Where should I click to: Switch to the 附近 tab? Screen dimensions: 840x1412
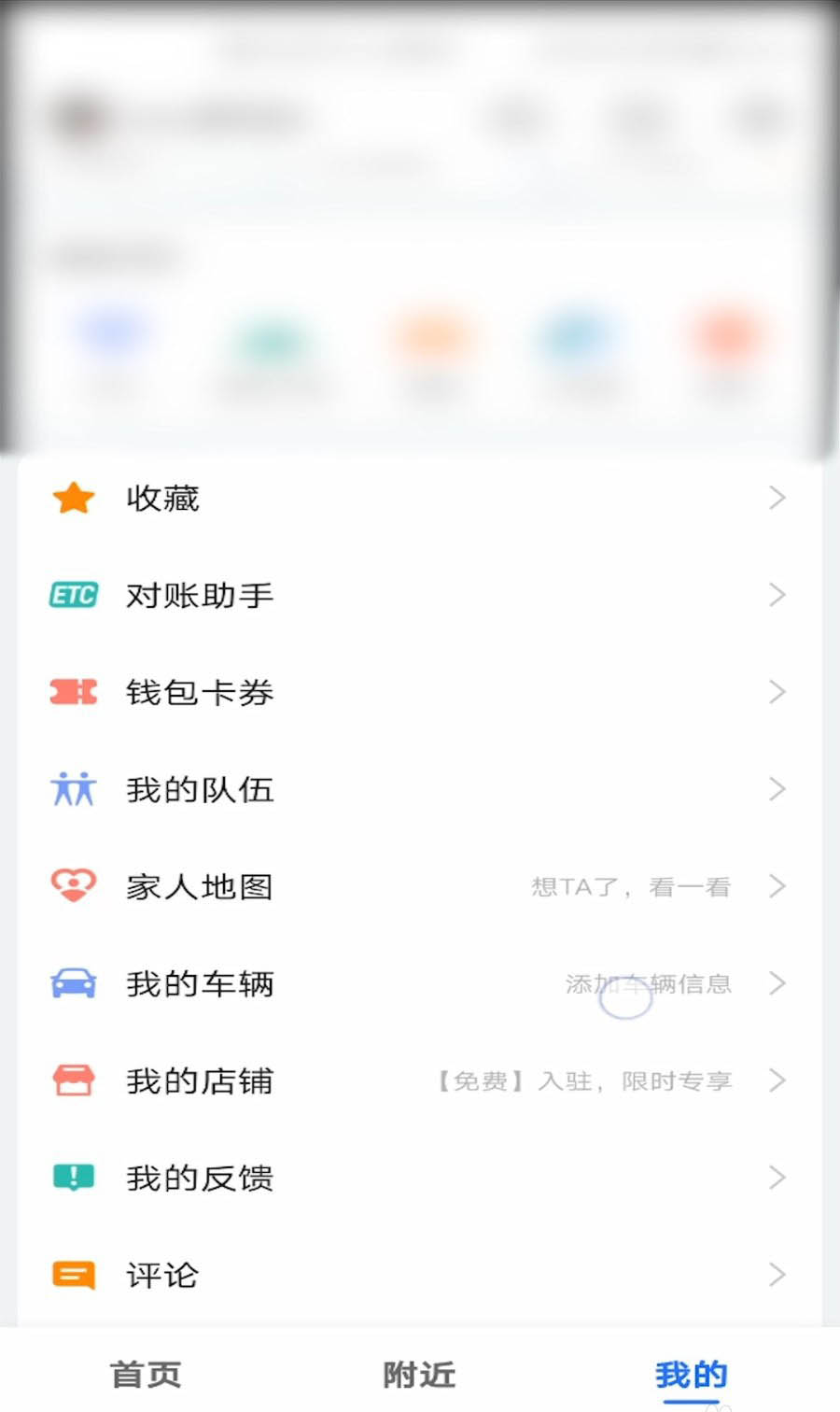click(x=419, y=1375)
